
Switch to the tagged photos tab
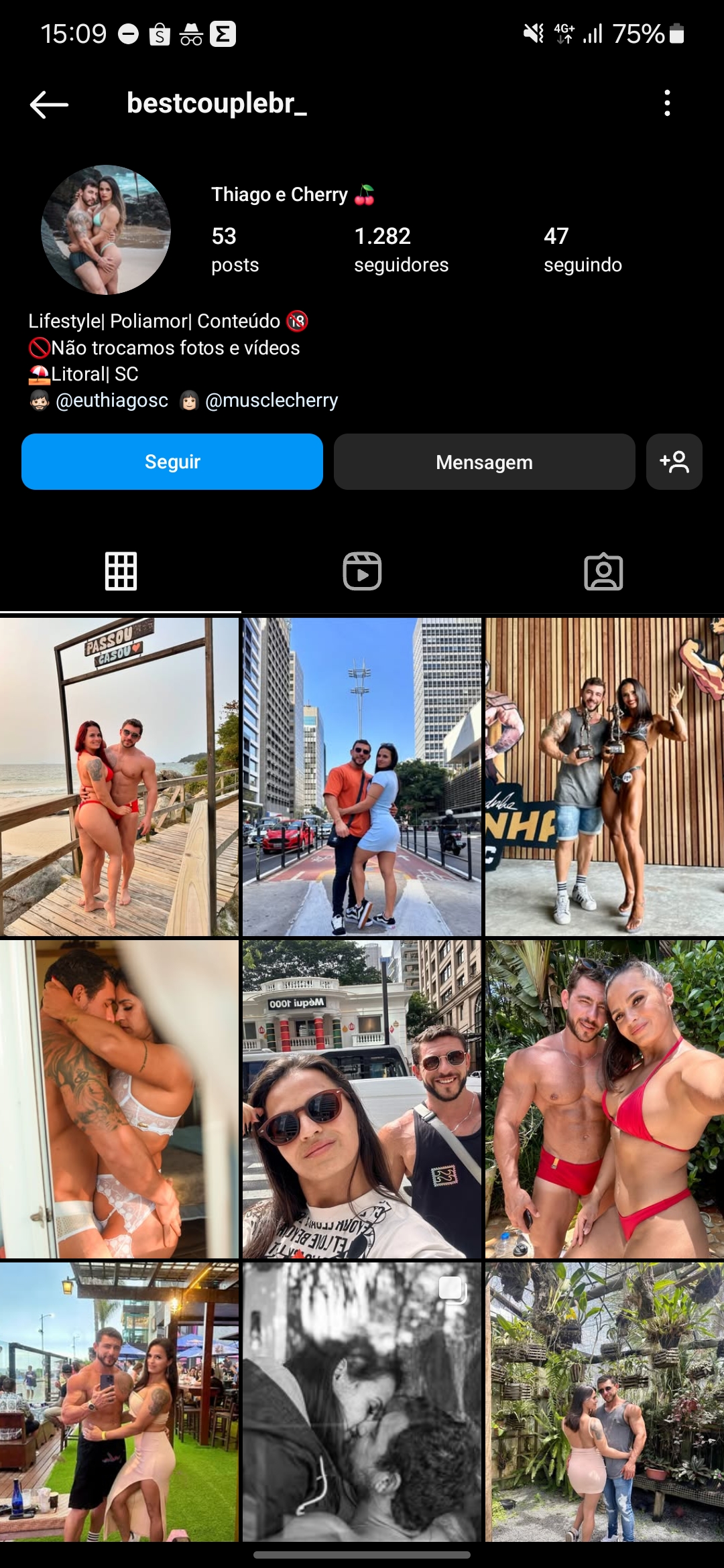click(603, 572)
